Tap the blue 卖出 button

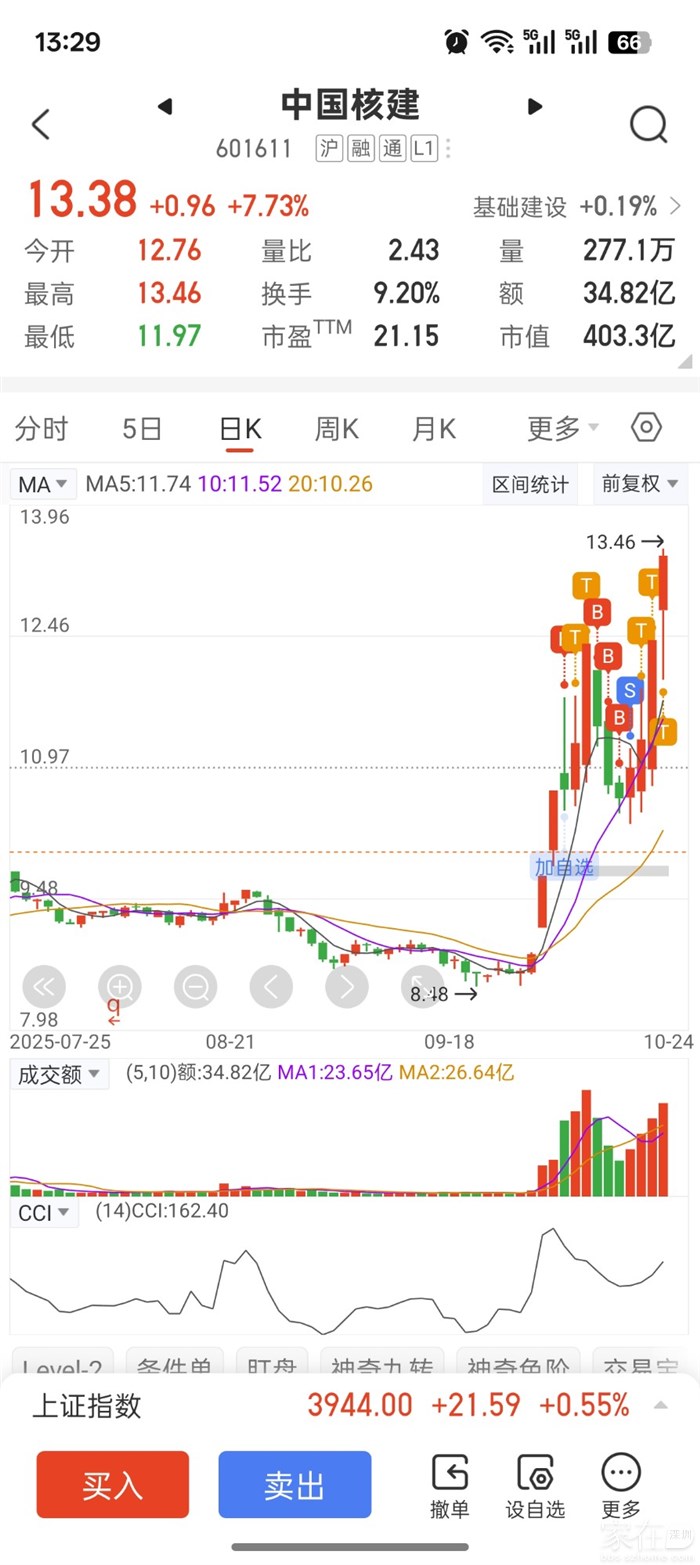pos(295,1485)
